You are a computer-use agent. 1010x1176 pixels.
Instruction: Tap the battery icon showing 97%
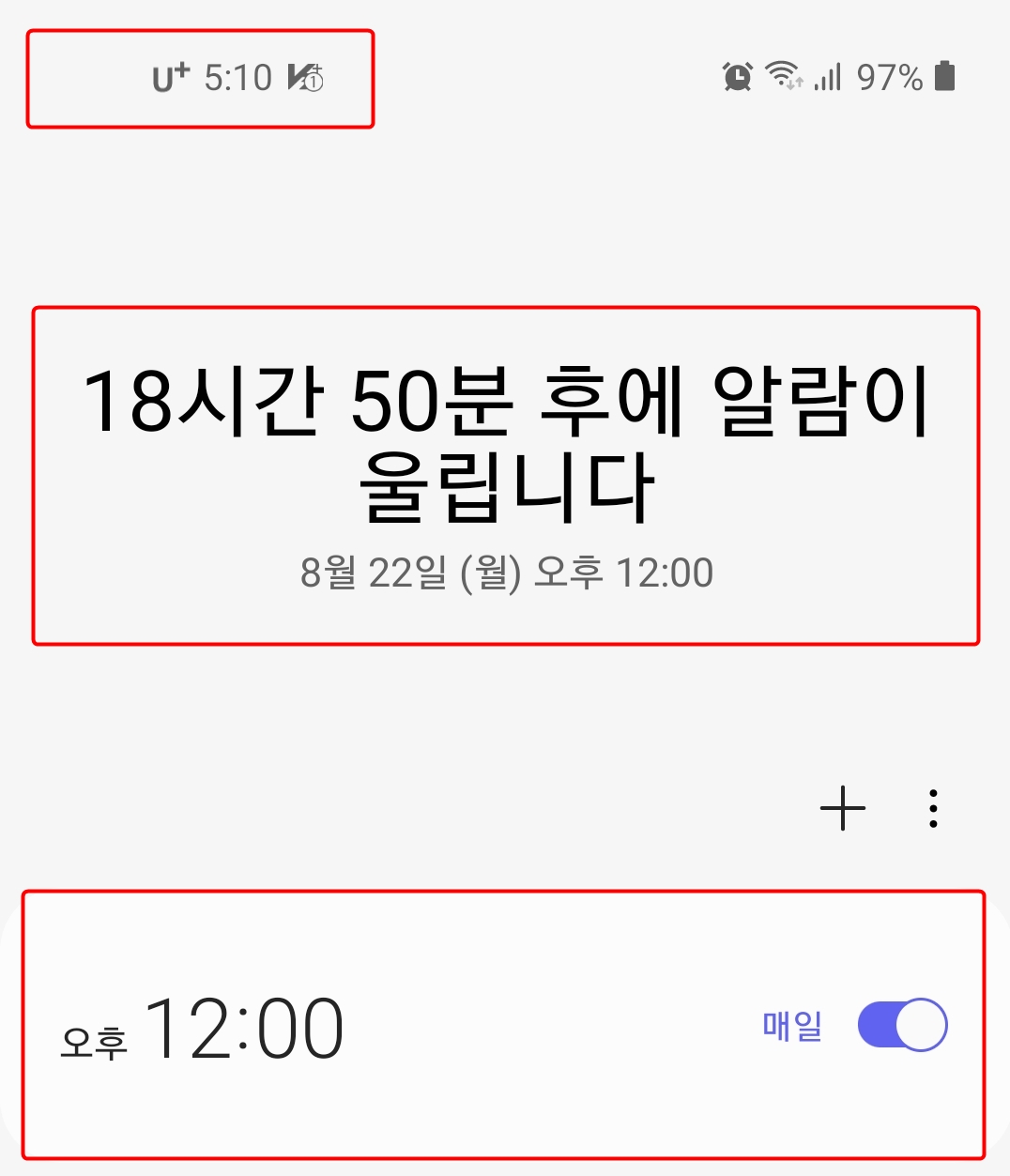[x=945, y=76]
